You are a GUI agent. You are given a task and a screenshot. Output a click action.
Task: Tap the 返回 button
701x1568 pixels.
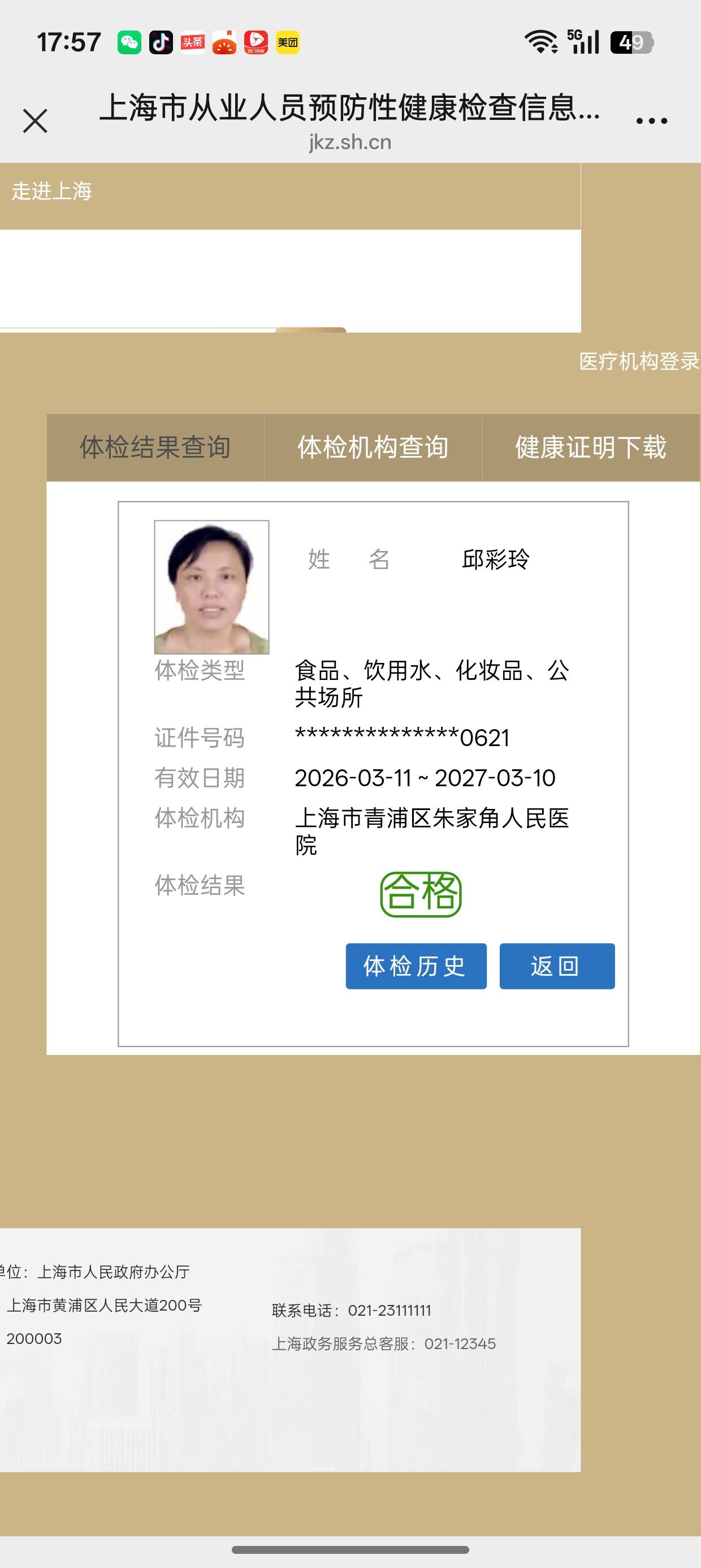(556, 966)
